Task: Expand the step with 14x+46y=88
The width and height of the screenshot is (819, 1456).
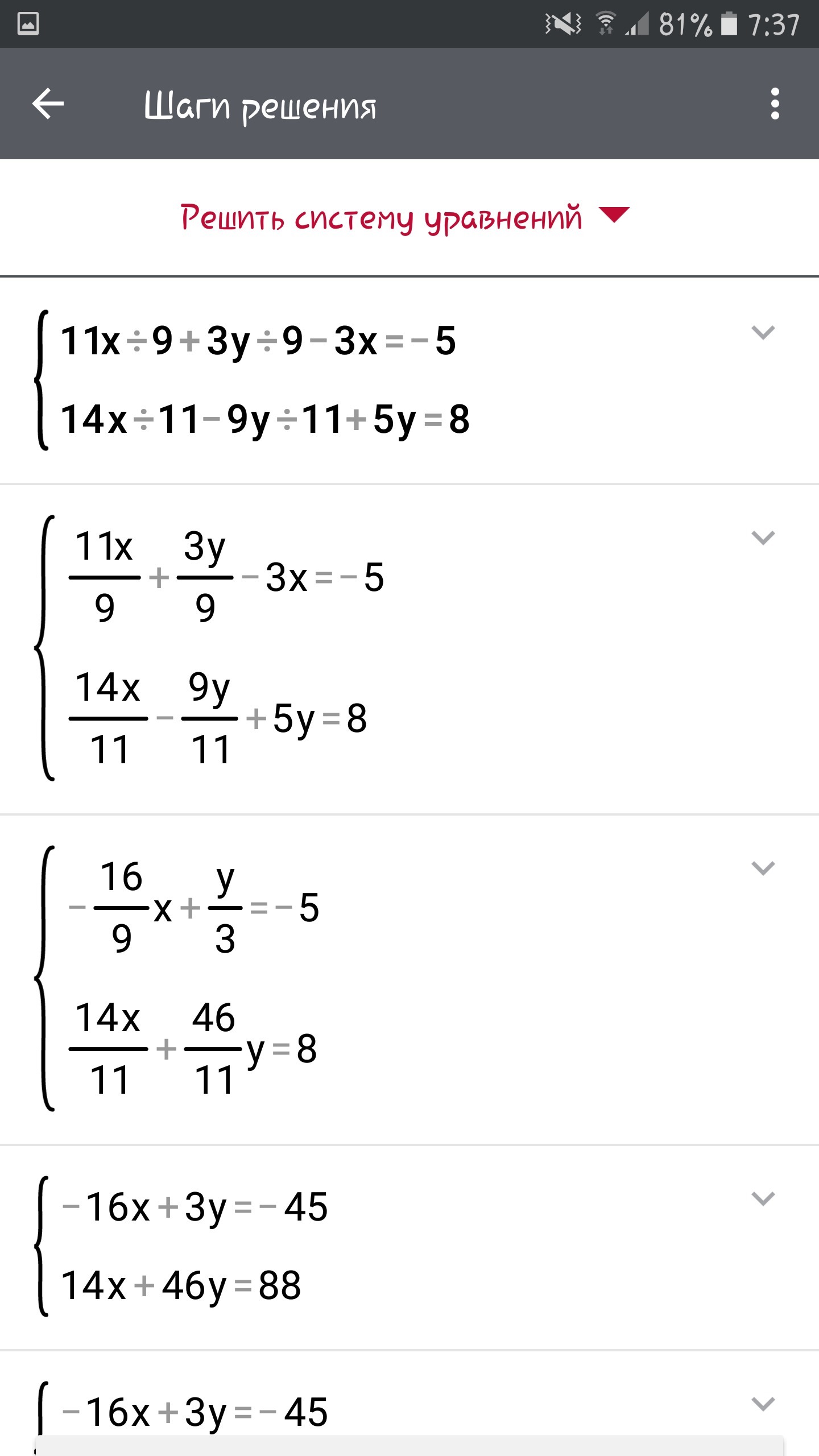Action: tap(763, 1199)
